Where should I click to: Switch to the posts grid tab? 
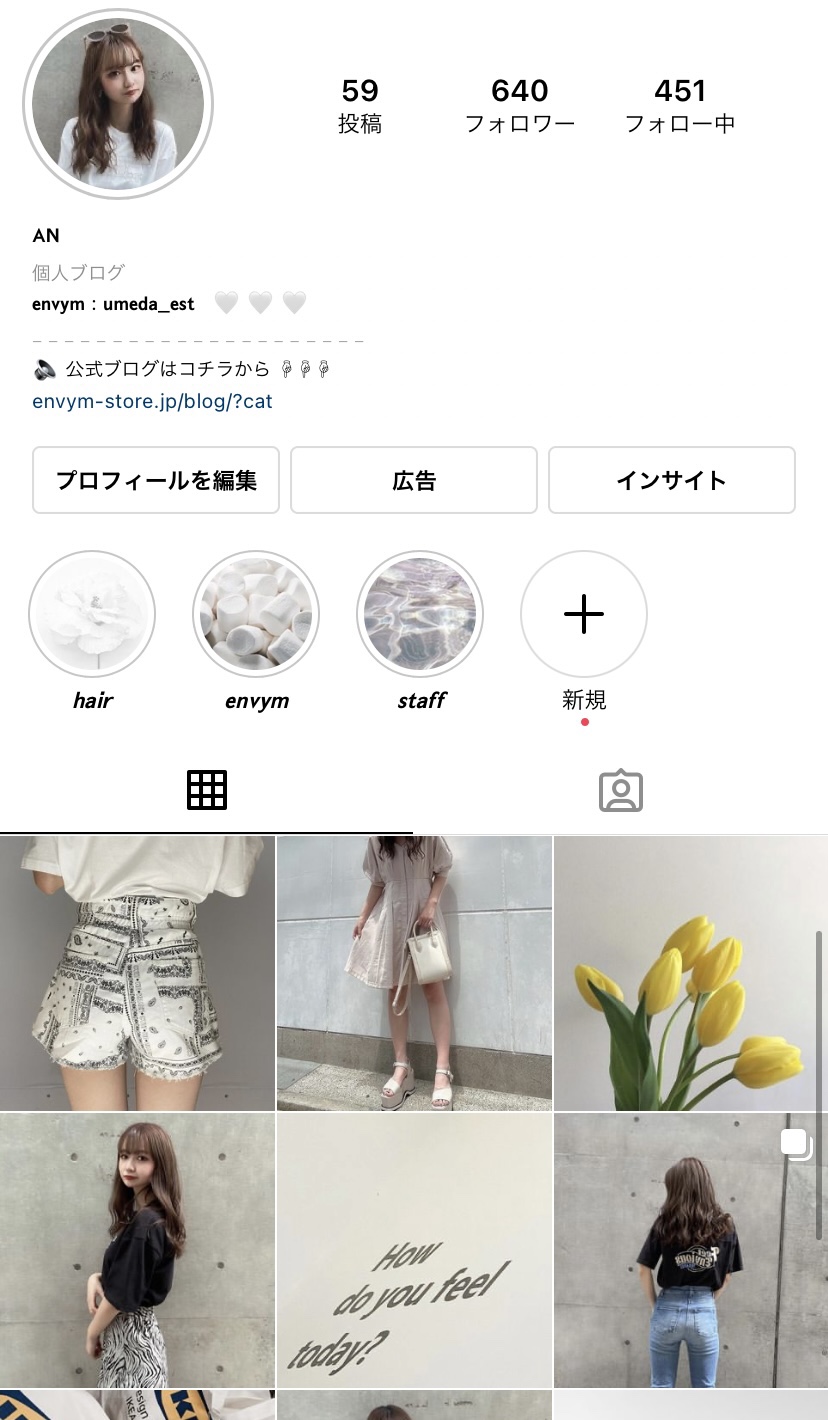point(207,791)
